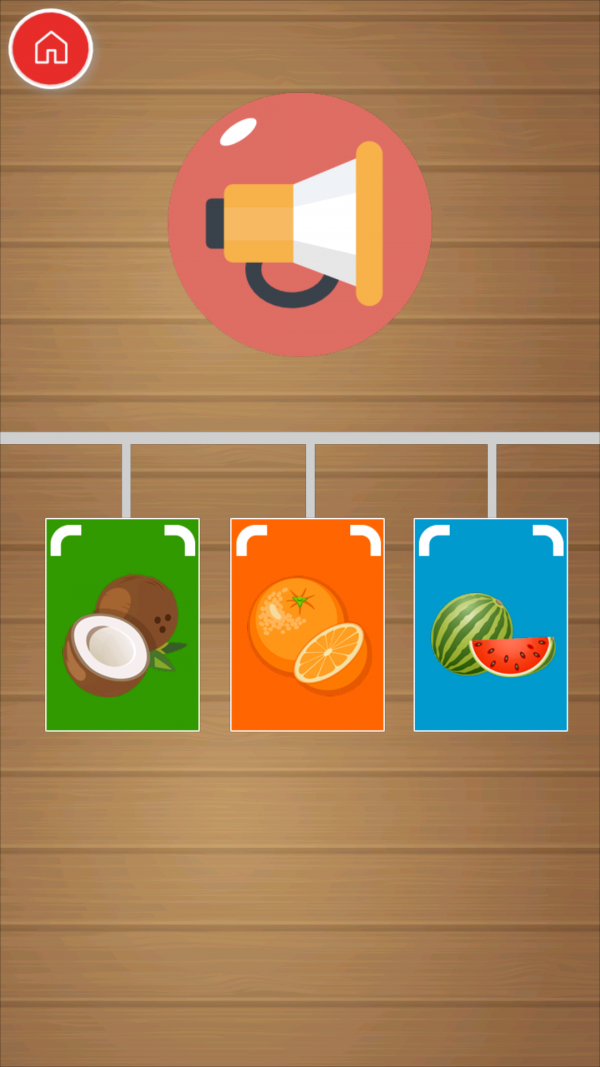600x1067 pixels.
Task: Go to the home screen via red home icon
Action: point(50,48)
